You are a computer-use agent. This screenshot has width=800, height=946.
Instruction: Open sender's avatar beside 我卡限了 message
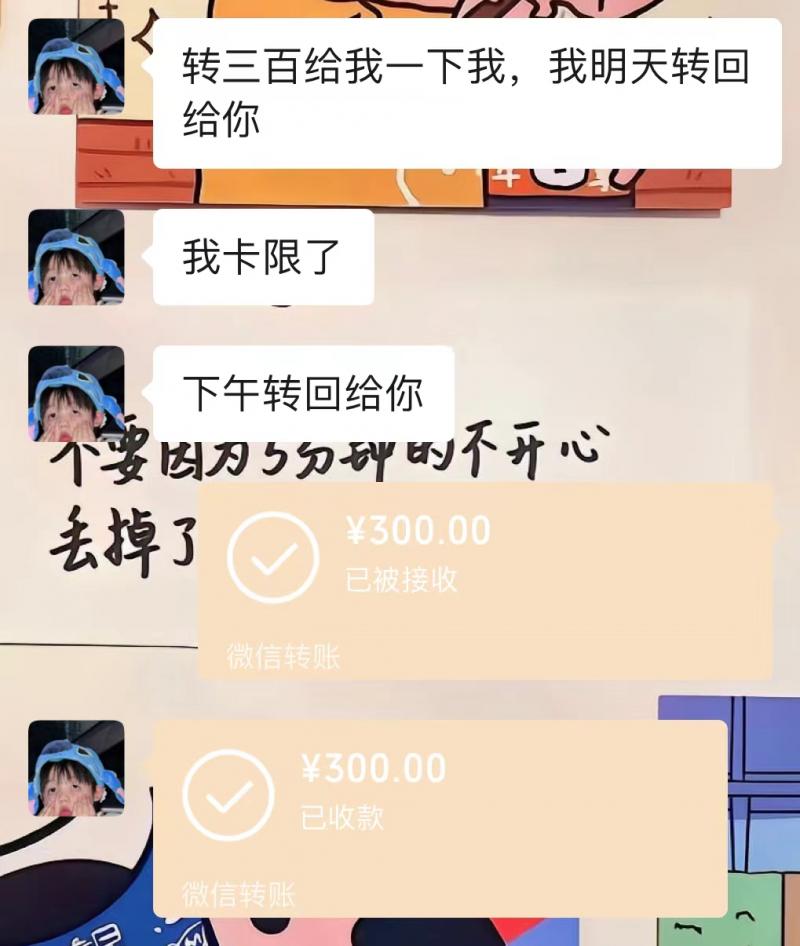[x=77, y=257]
